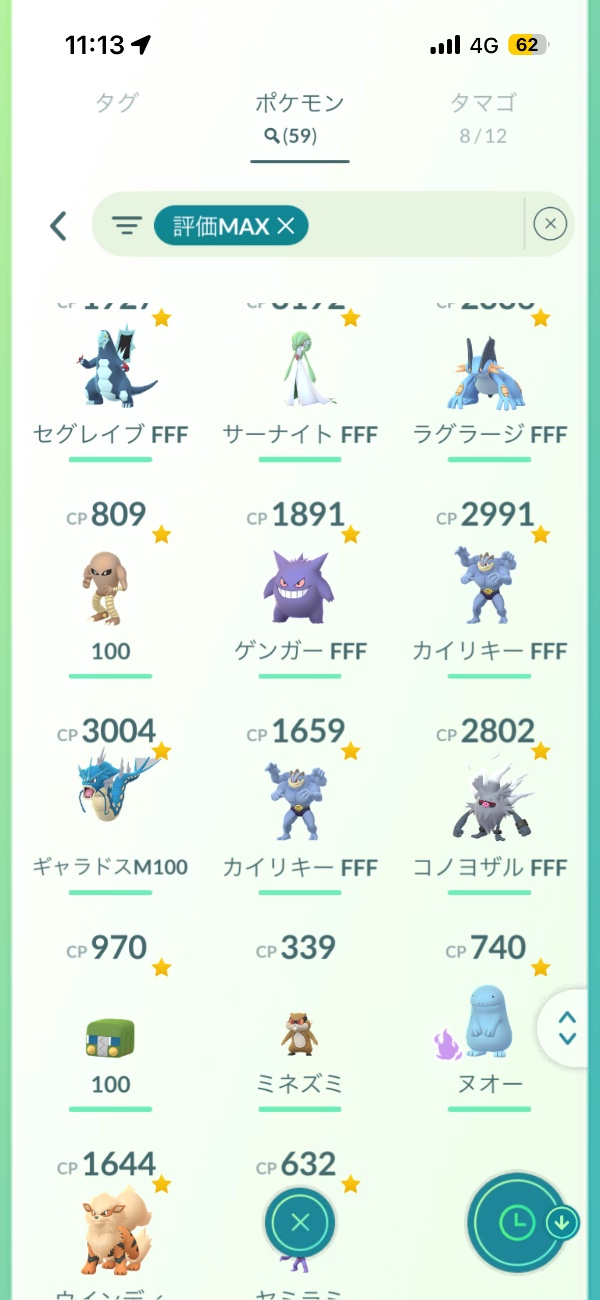Change sort order with the clock button
The image size is (600, 1300).
click(518, 1222)
